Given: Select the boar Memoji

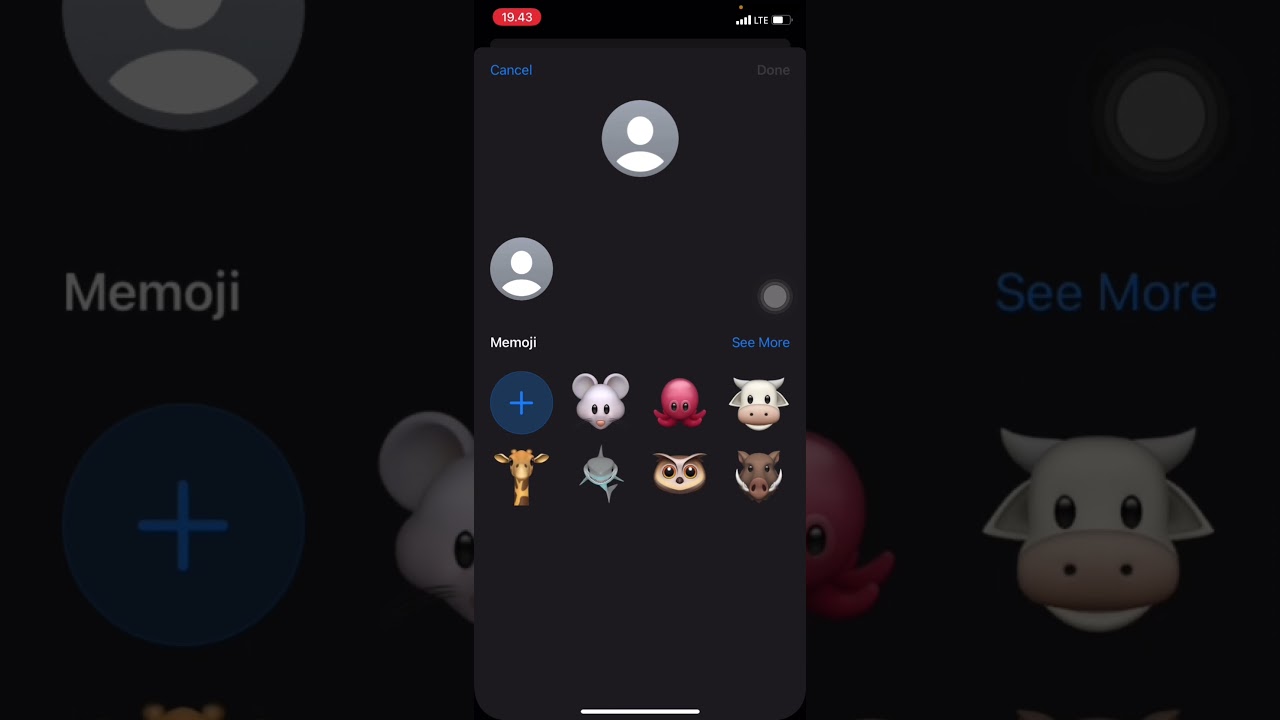Looking at the screenshot, I should coord(758,474).
